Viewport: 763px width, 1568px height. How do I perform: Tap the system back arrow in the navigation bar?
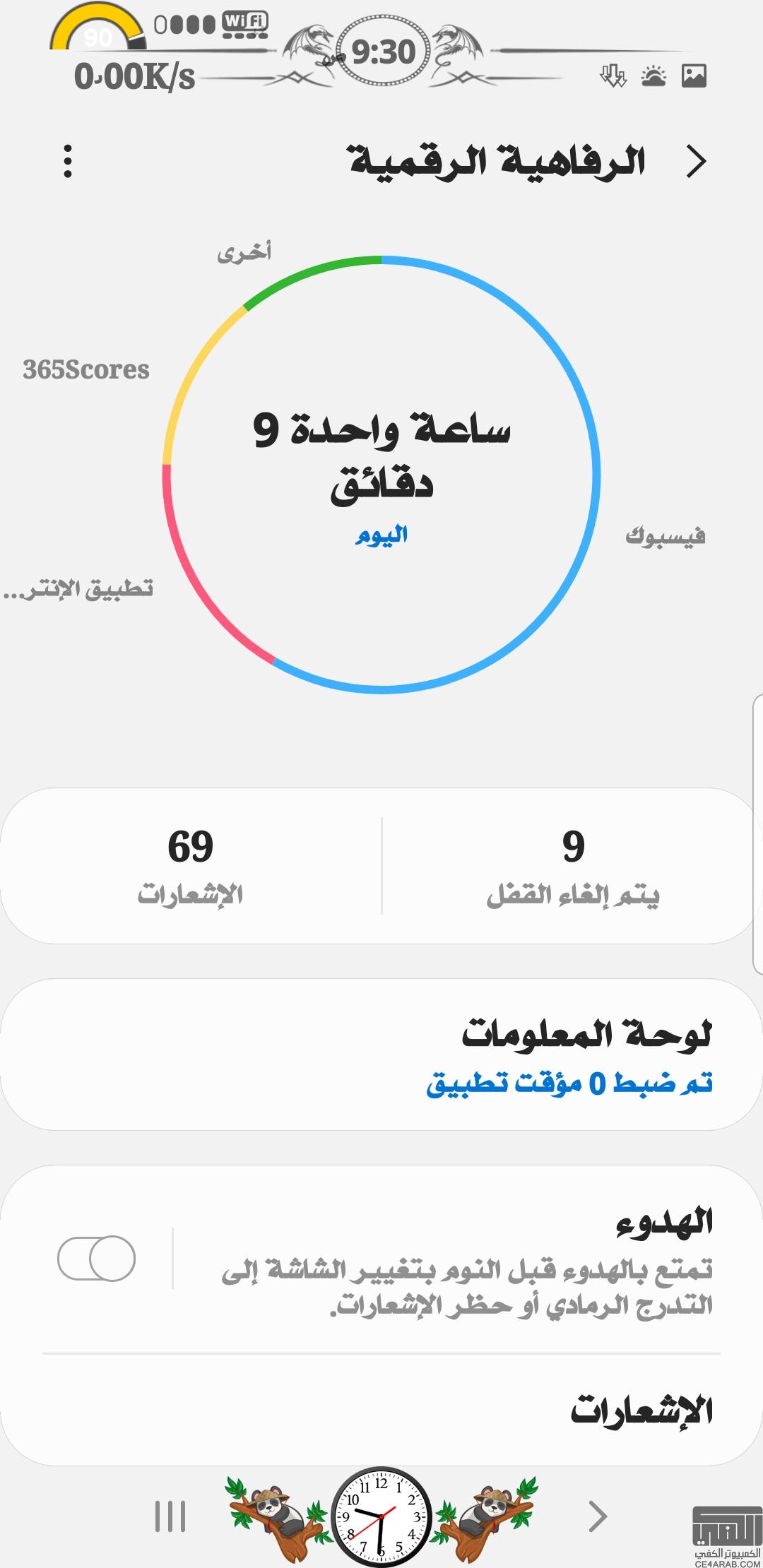point(598,1516)
